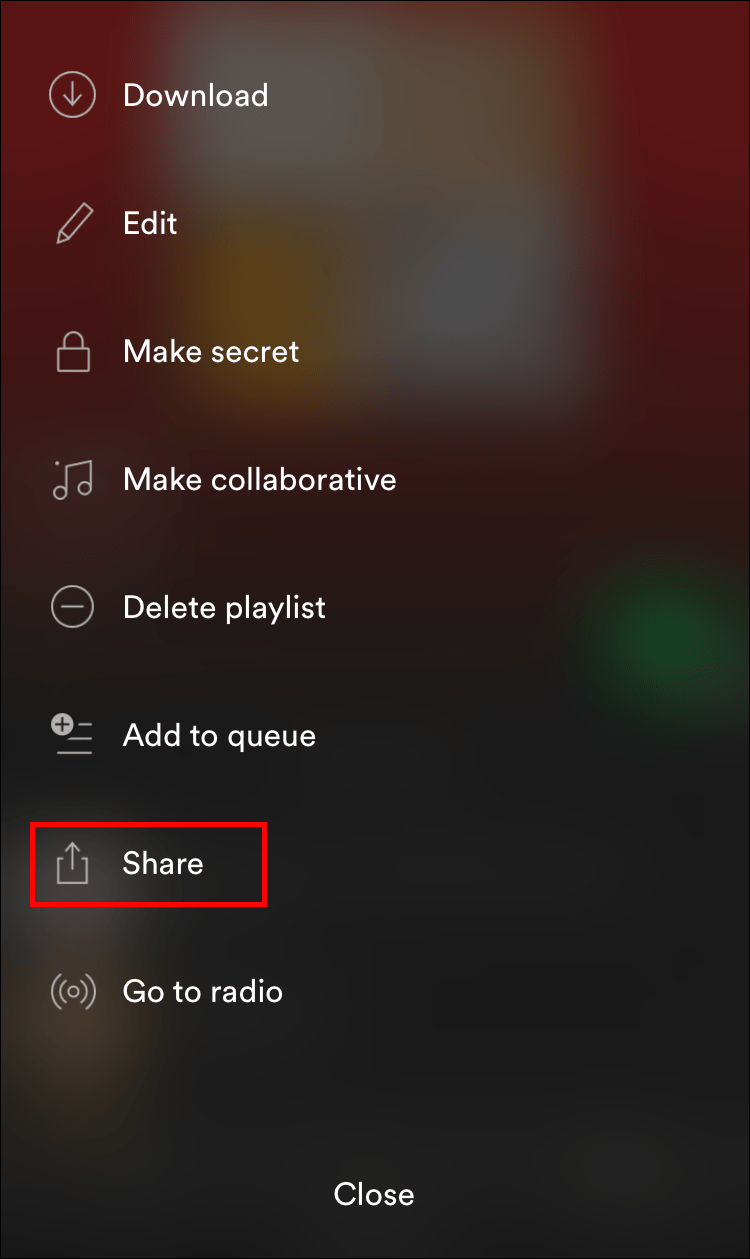Go to radio for this playlist
This screenshot has height=1259, width=750.
tap(202, 992)
